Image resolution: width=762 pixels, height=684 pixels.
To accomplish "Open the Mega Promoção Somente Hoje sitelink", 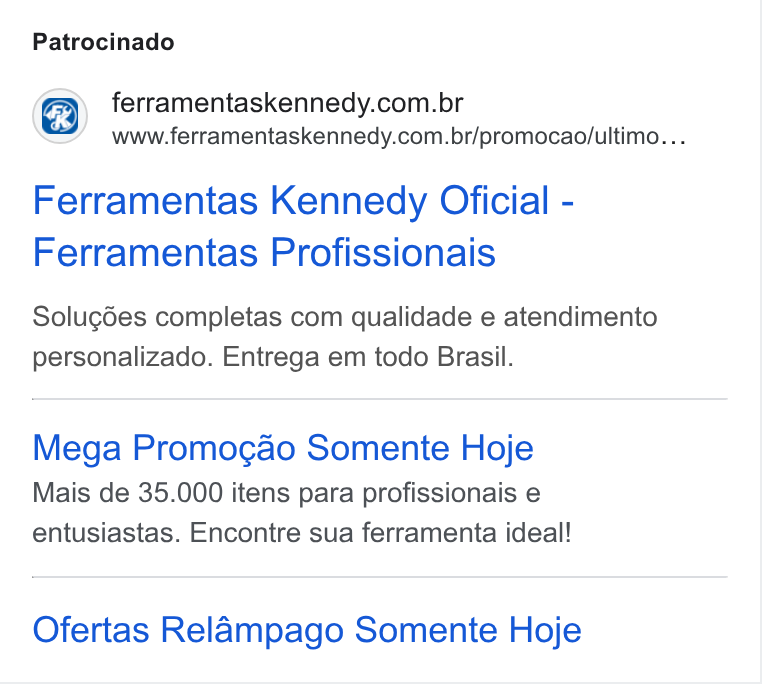I will [x=283, y=448].
